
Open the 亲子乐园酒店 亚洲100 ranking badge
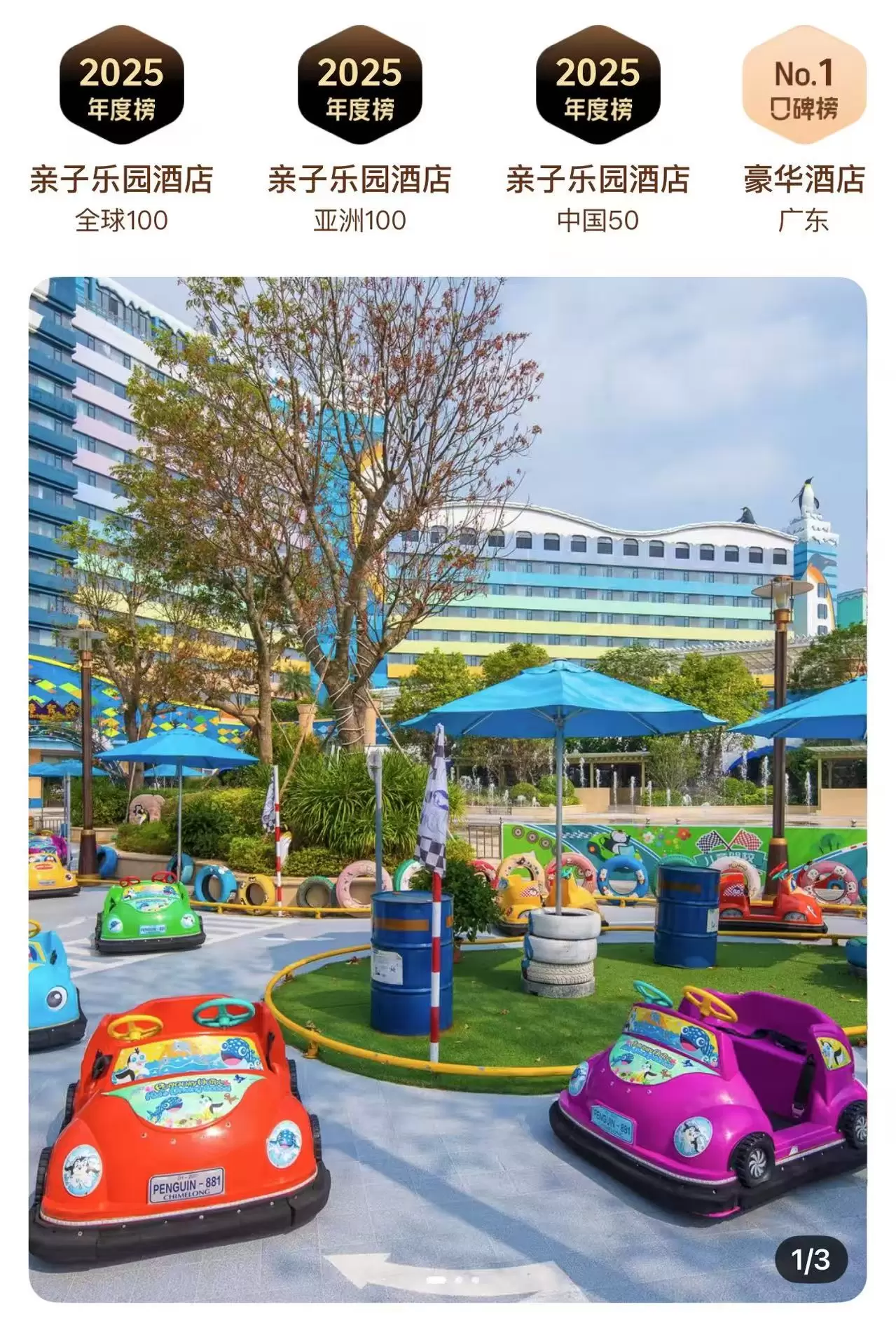point(359,130)
